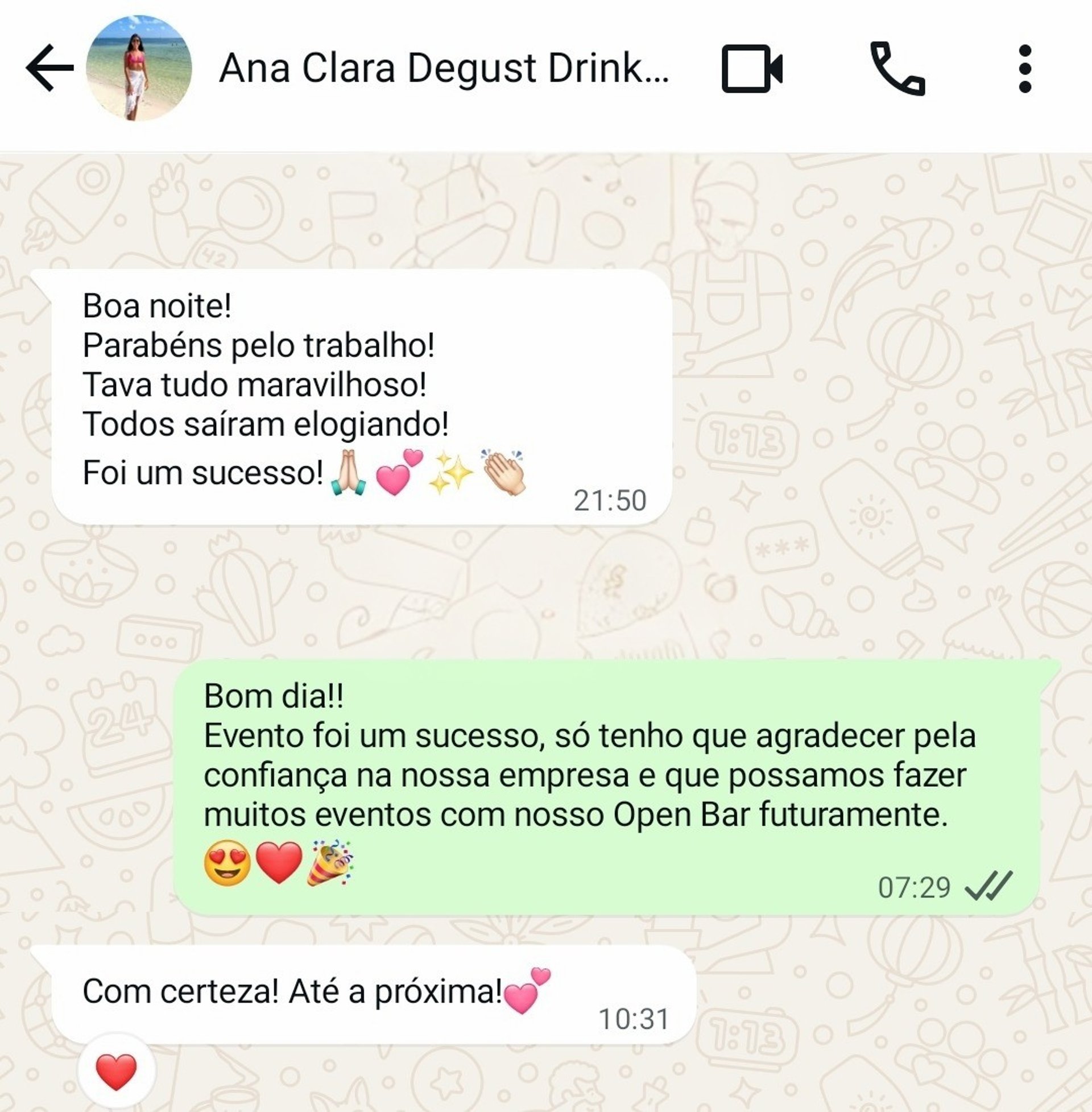The image size is (1092, 1112).
Task: Go back to the chat list
Action: (x=50, y=68)
